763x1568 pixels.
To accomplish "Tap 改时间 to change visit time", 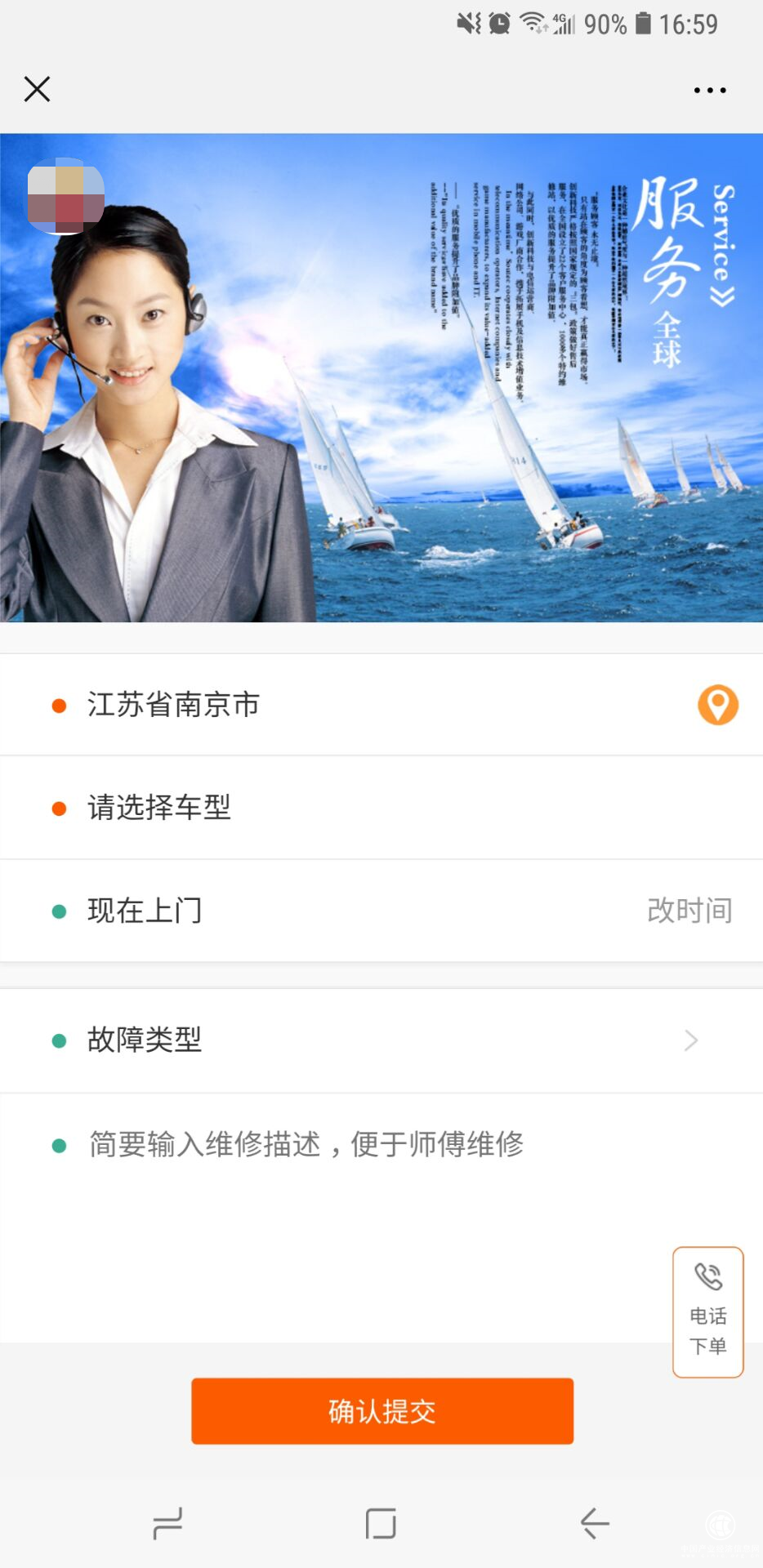I will [689, 911].
